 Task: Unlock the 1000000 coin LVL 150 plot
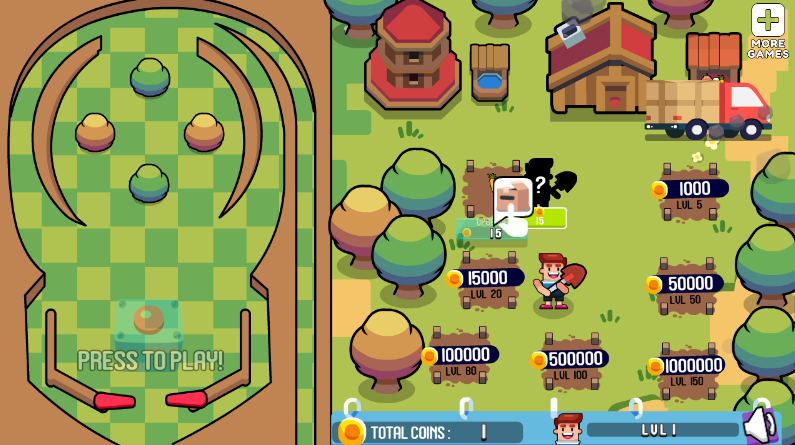coord(689,366)
